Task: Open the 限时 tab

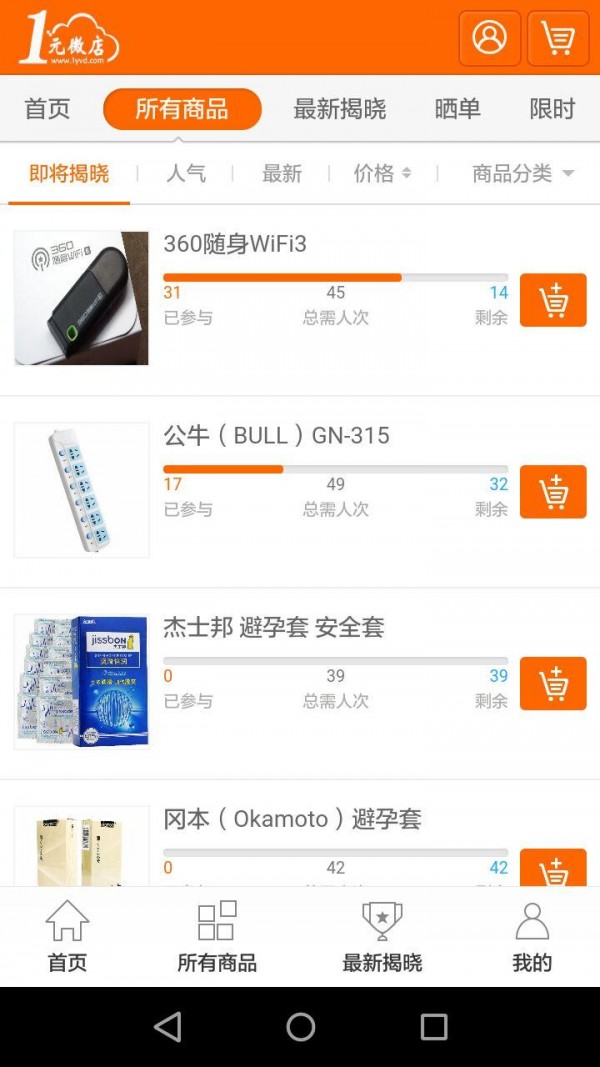Action: [x=552, y=109]
